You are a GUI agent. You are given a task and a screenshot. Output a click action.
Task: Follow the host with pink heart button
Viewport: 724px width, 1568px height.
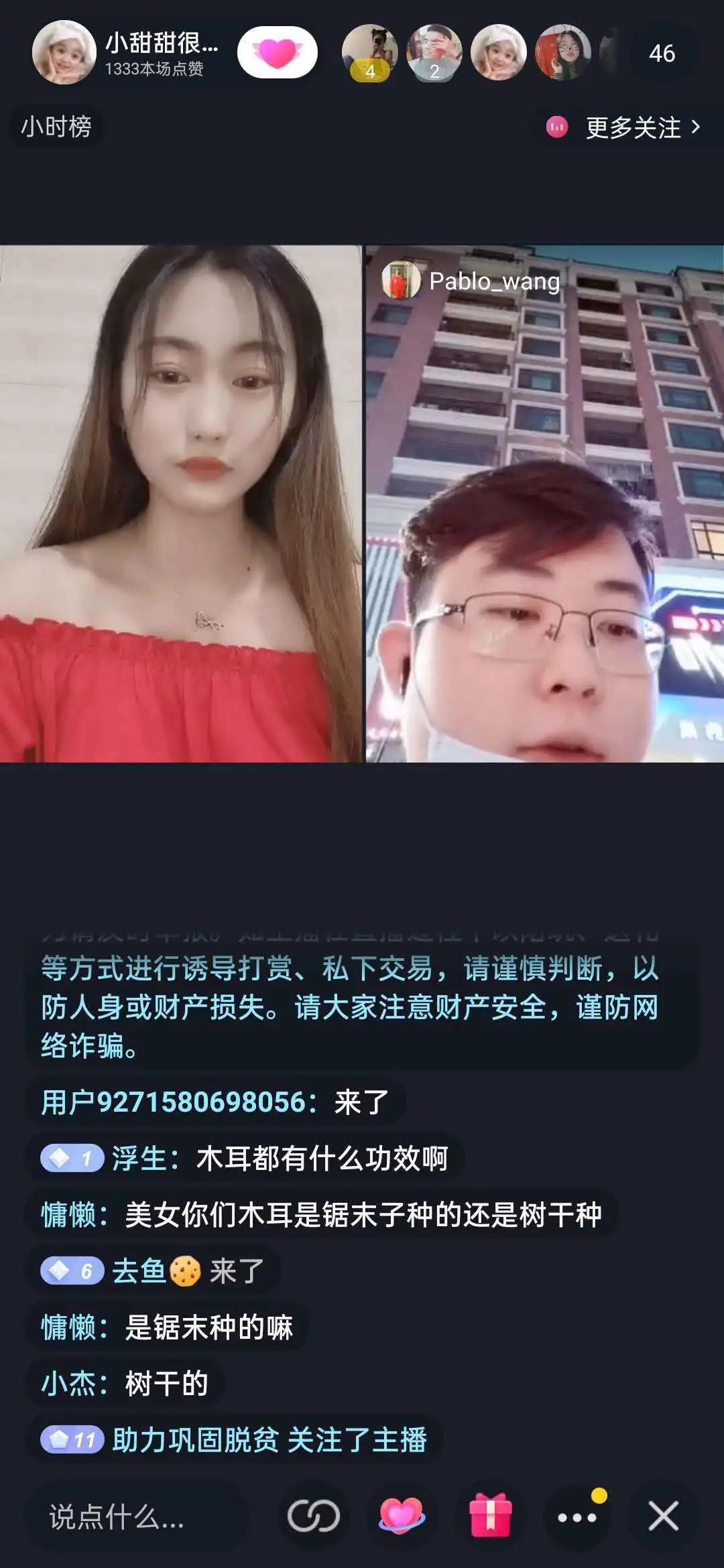point(277,52)
